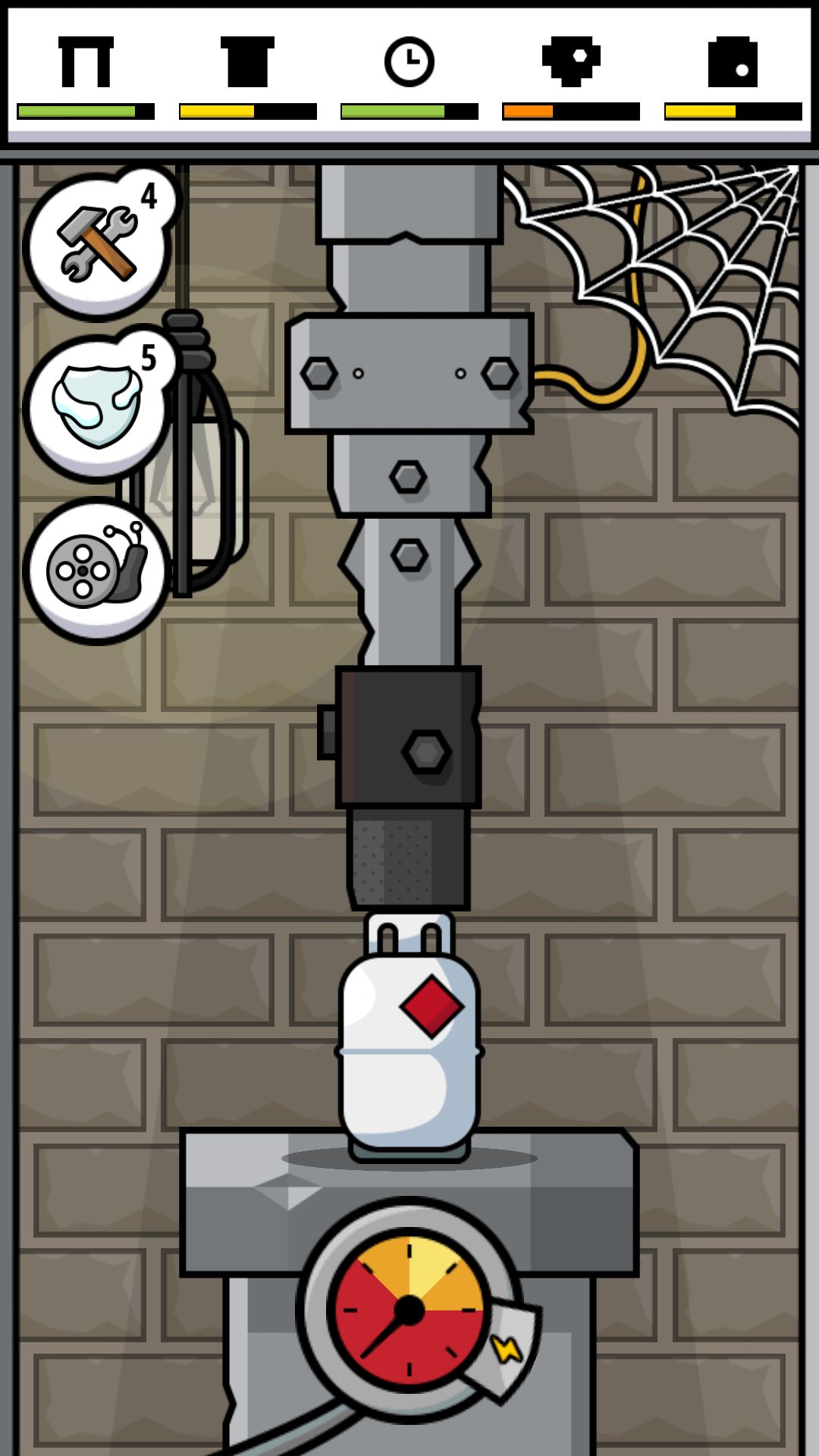Tap the slow-motion snail film reel button
Screen dimensions: 819x1456
coord(97,570)
